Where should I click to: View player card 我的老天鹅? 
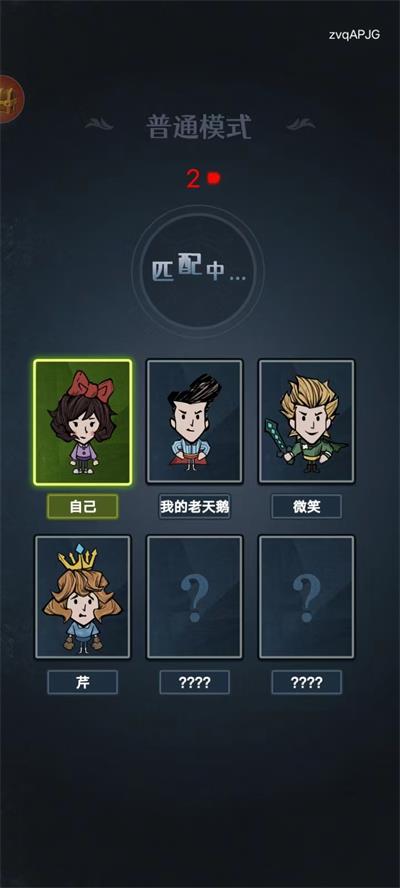(195, 421)
